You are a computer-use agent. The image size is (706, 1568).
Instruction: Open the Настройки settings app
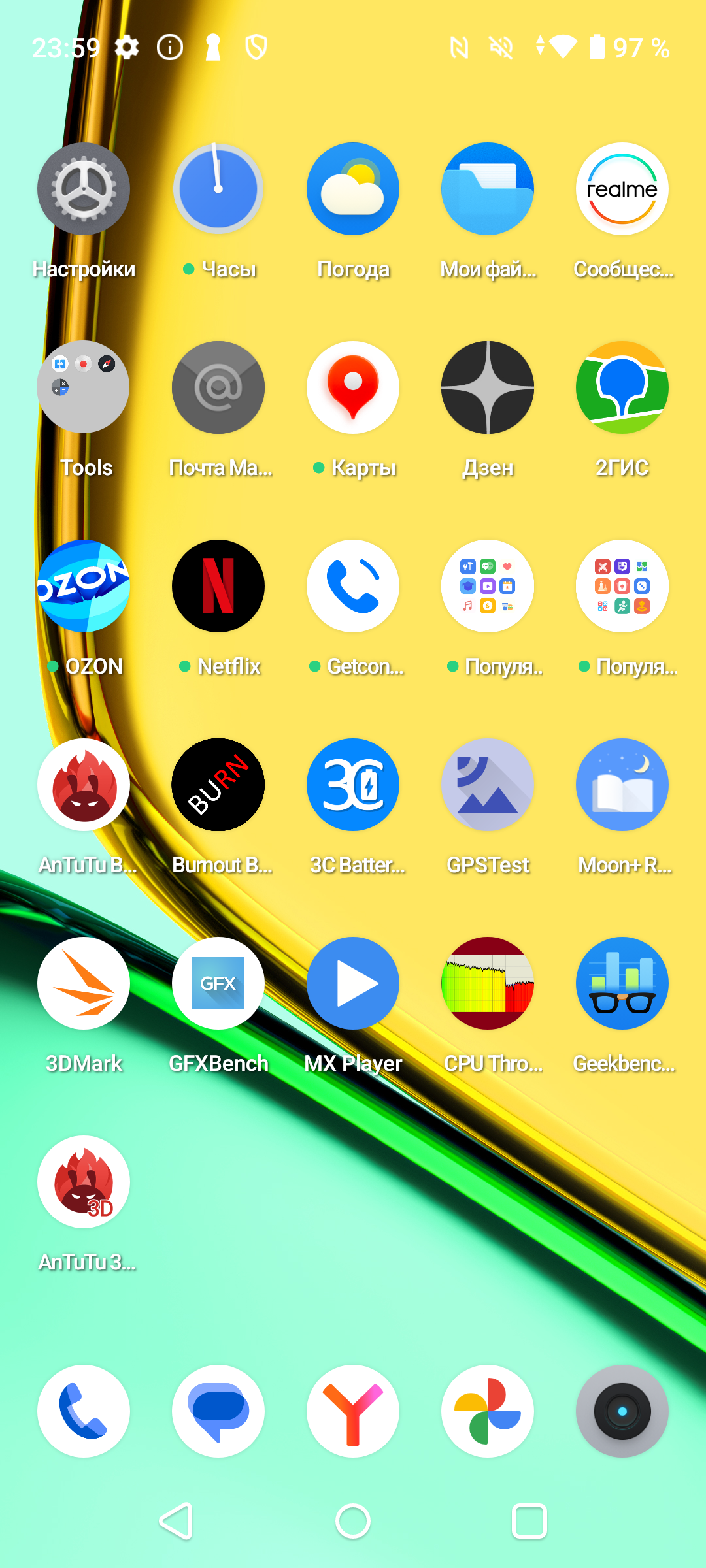pyautogui.click(x=84, y=189)
